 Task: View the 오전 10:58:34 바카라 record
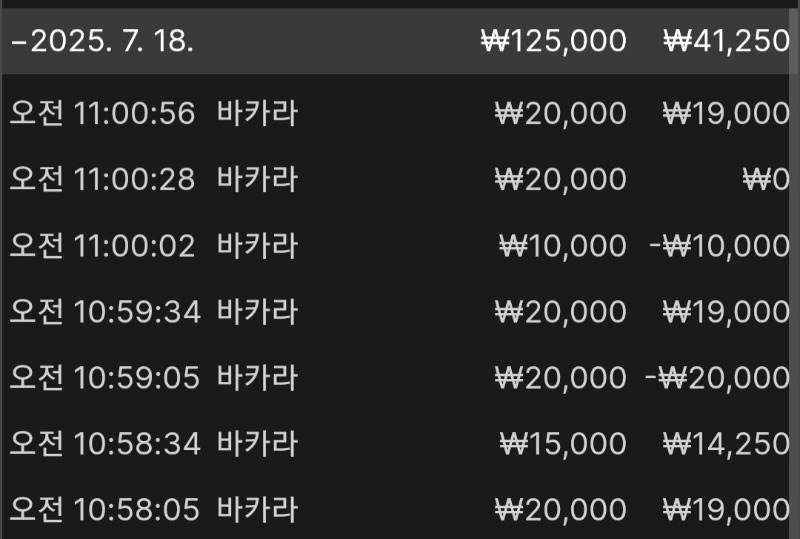point(400,443)
